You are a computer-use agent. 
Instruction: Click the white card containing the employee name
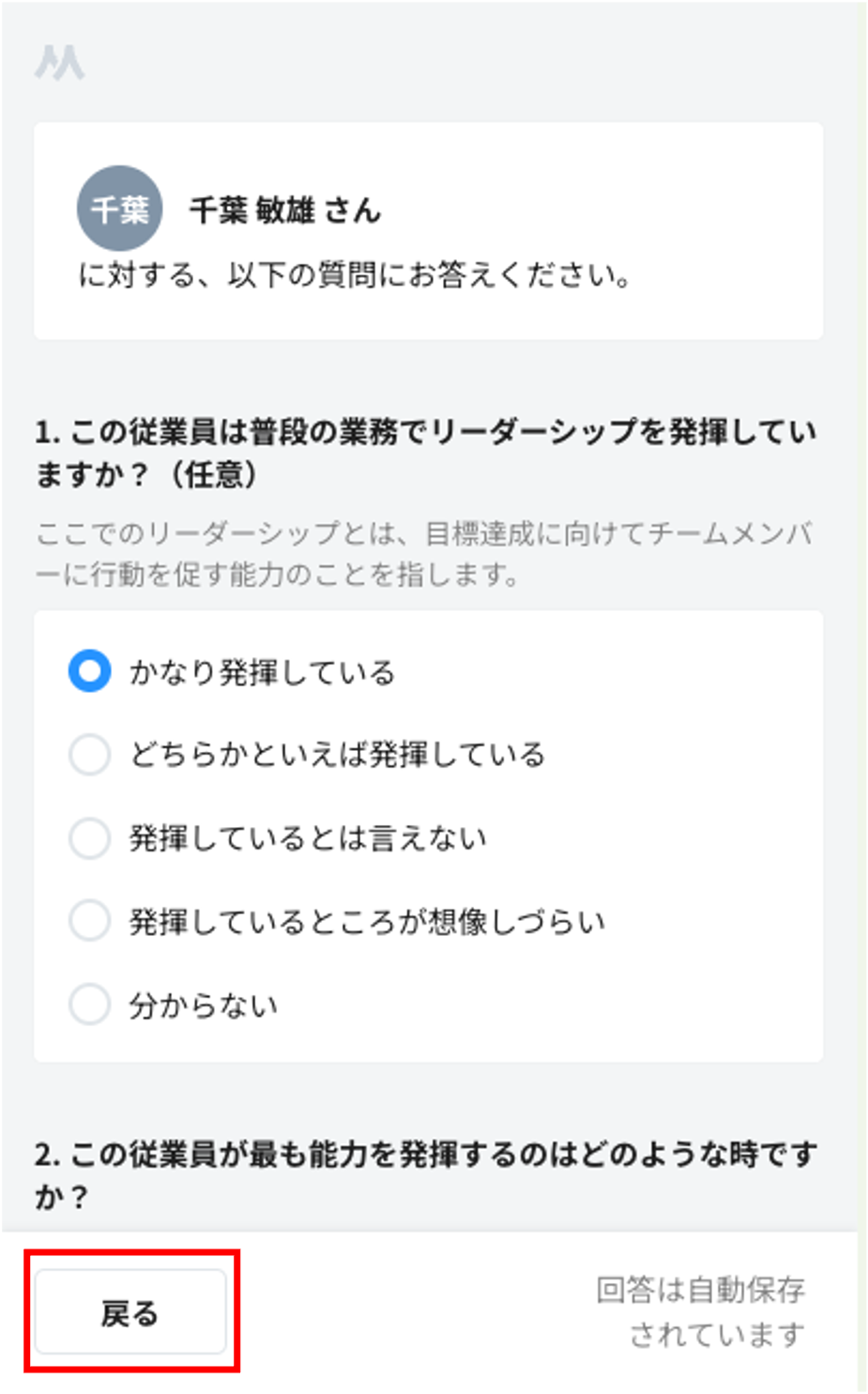[427, 228]
